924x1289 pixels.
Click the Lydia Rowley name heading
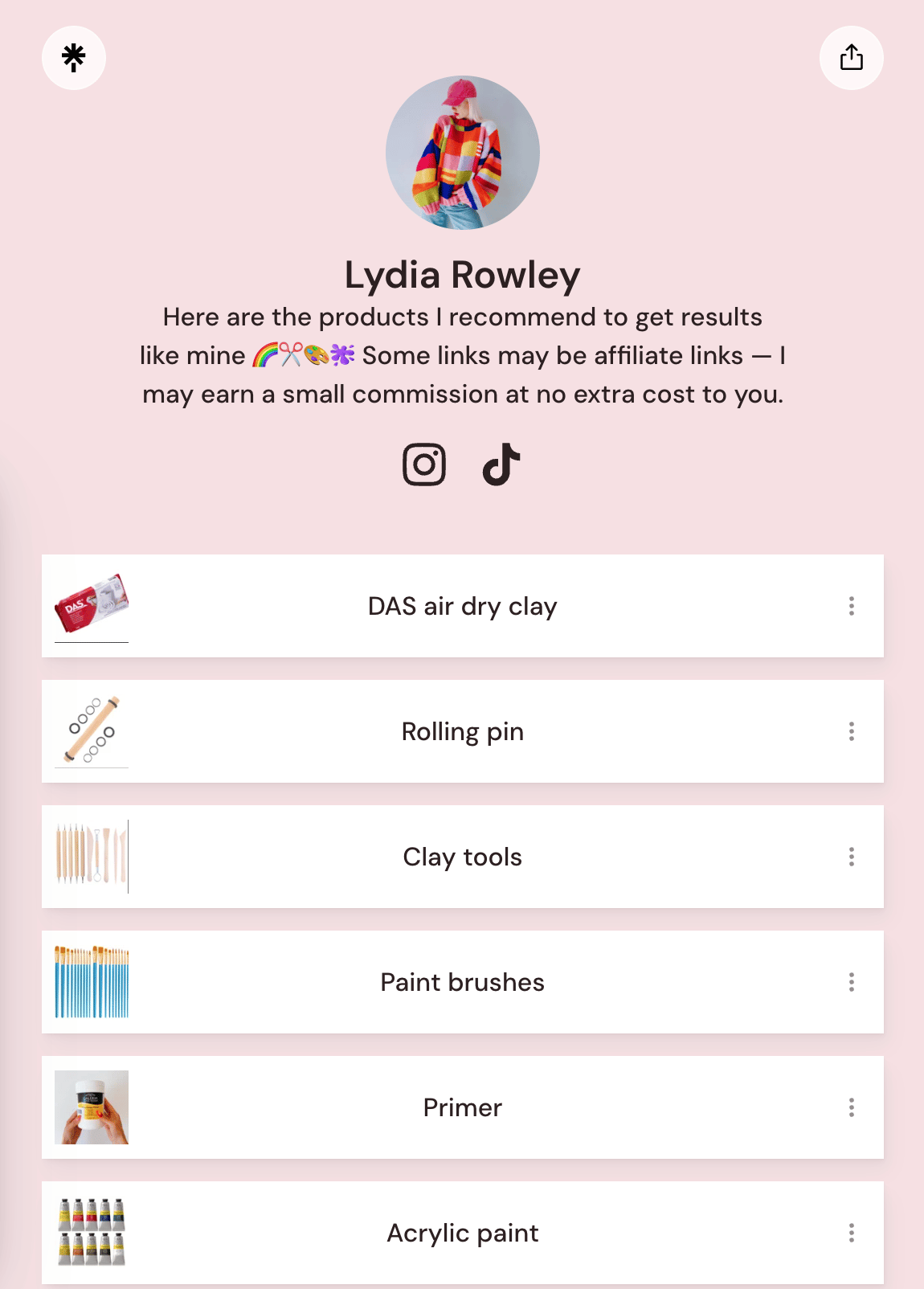[x=462, y=274]
